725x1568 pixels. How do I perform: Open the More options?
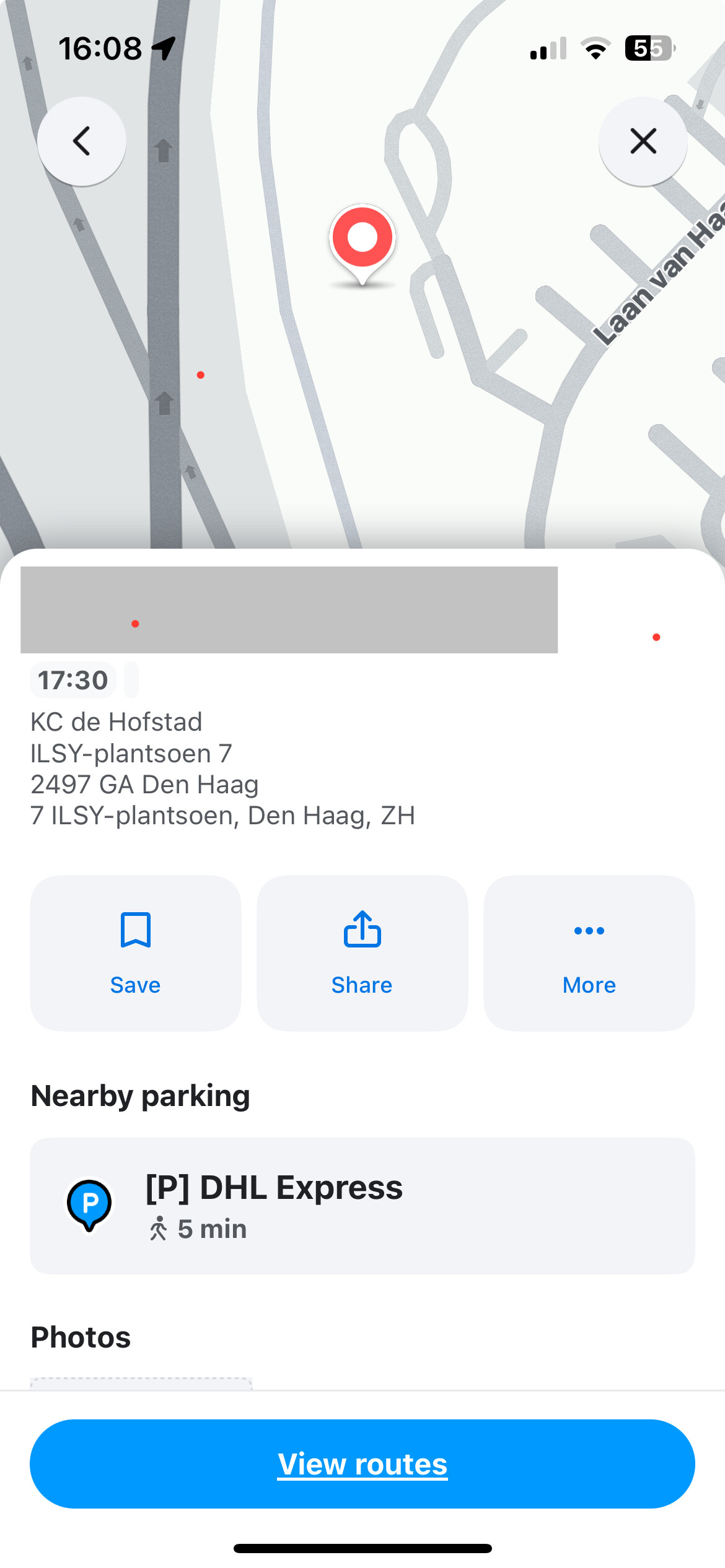[589, 953]
